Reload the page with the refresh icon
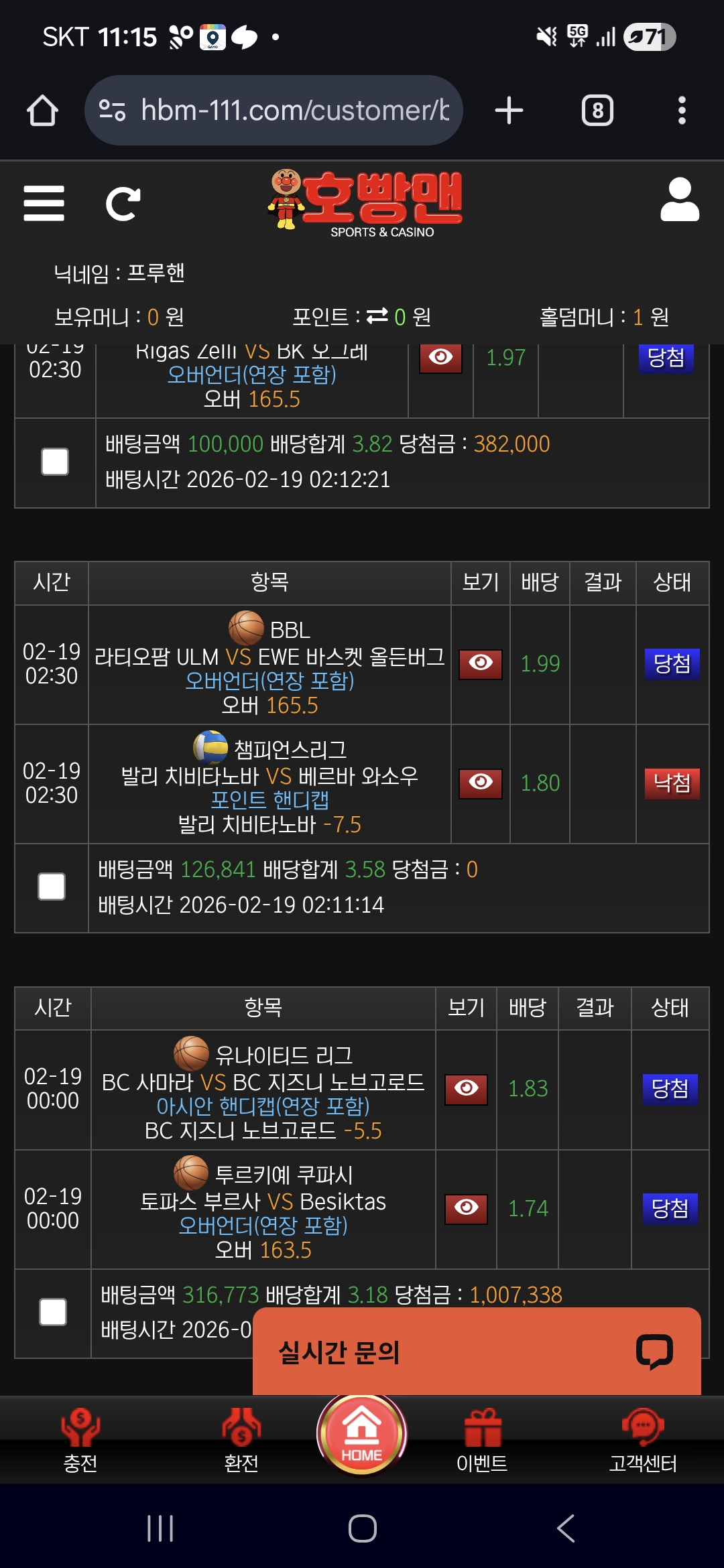 tap(123, 204)
